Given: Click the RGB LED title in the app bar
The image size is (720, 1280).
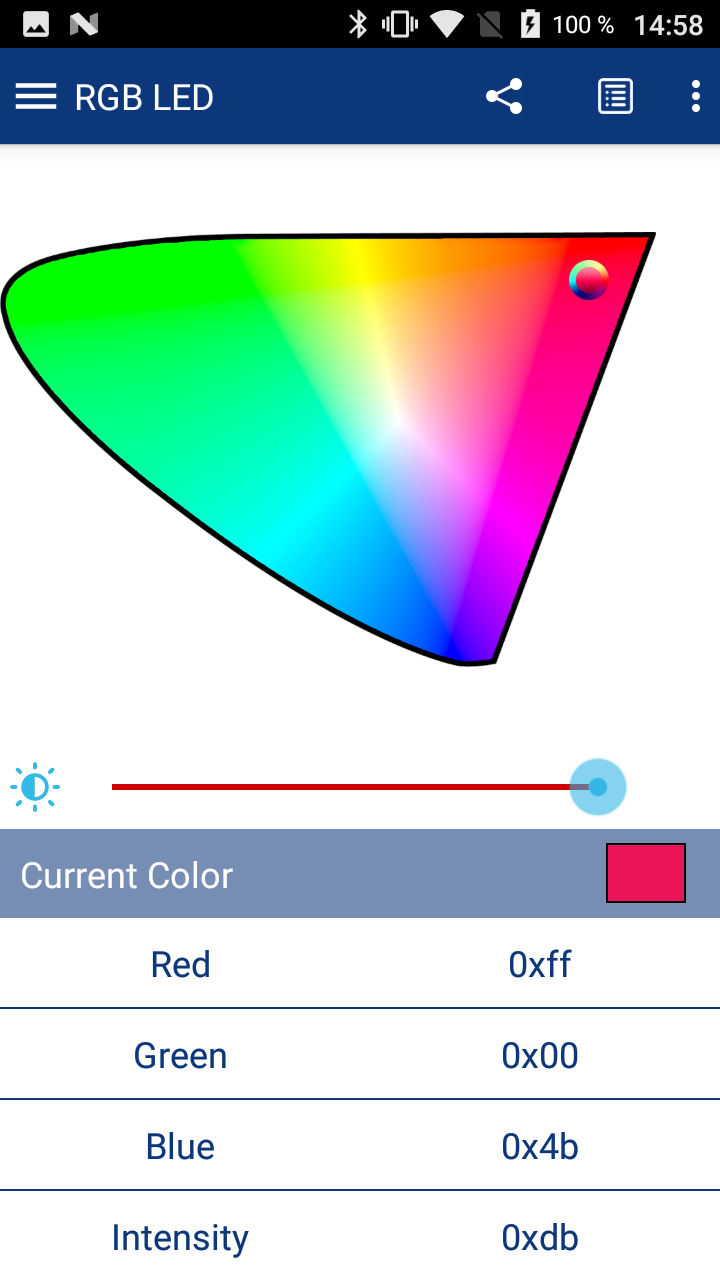Looking at the screenshot, I should tap(143, 96).
